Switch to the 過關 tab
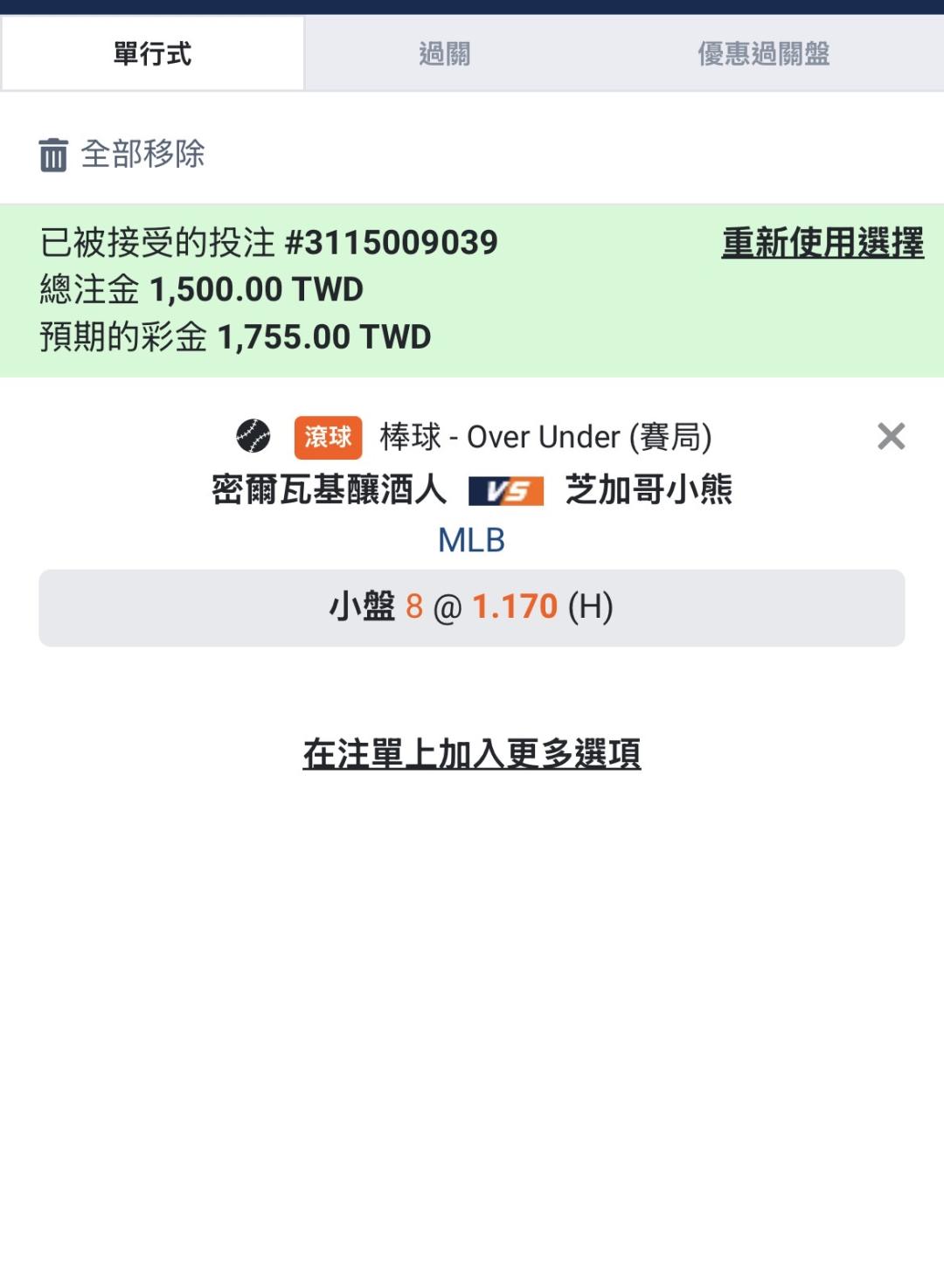 coord(444,53)
